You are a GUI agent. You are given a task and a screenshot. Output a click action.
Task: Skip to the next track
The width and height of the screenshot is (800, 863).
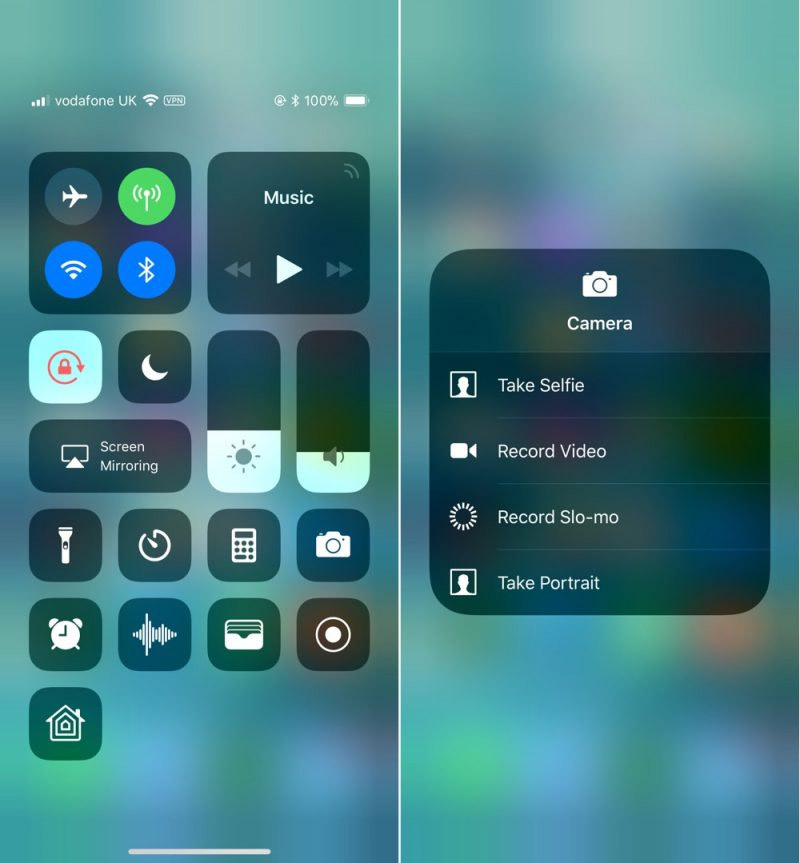339,269
